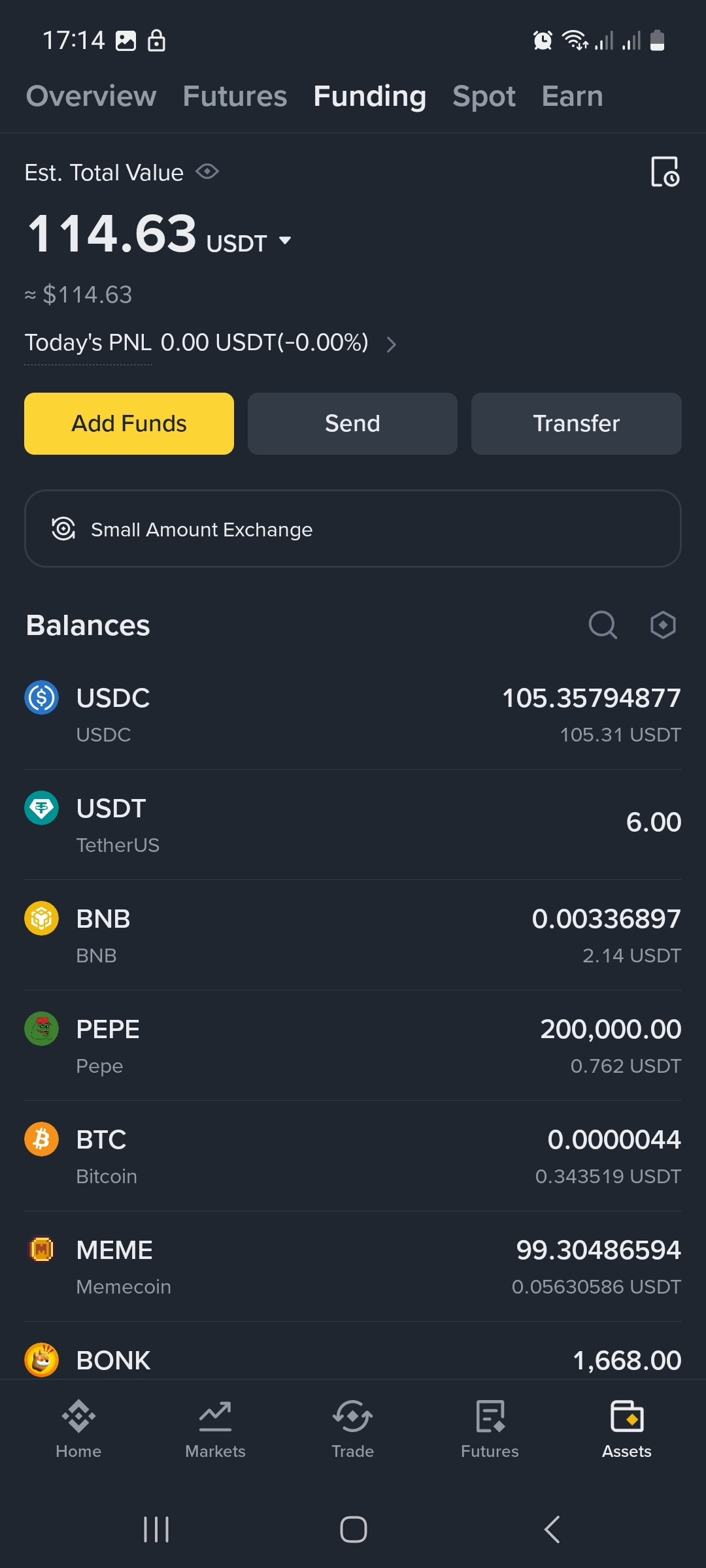Open Small Amount Exchange
This screenshot has height=1568, width=706.
tap(353, 529)
